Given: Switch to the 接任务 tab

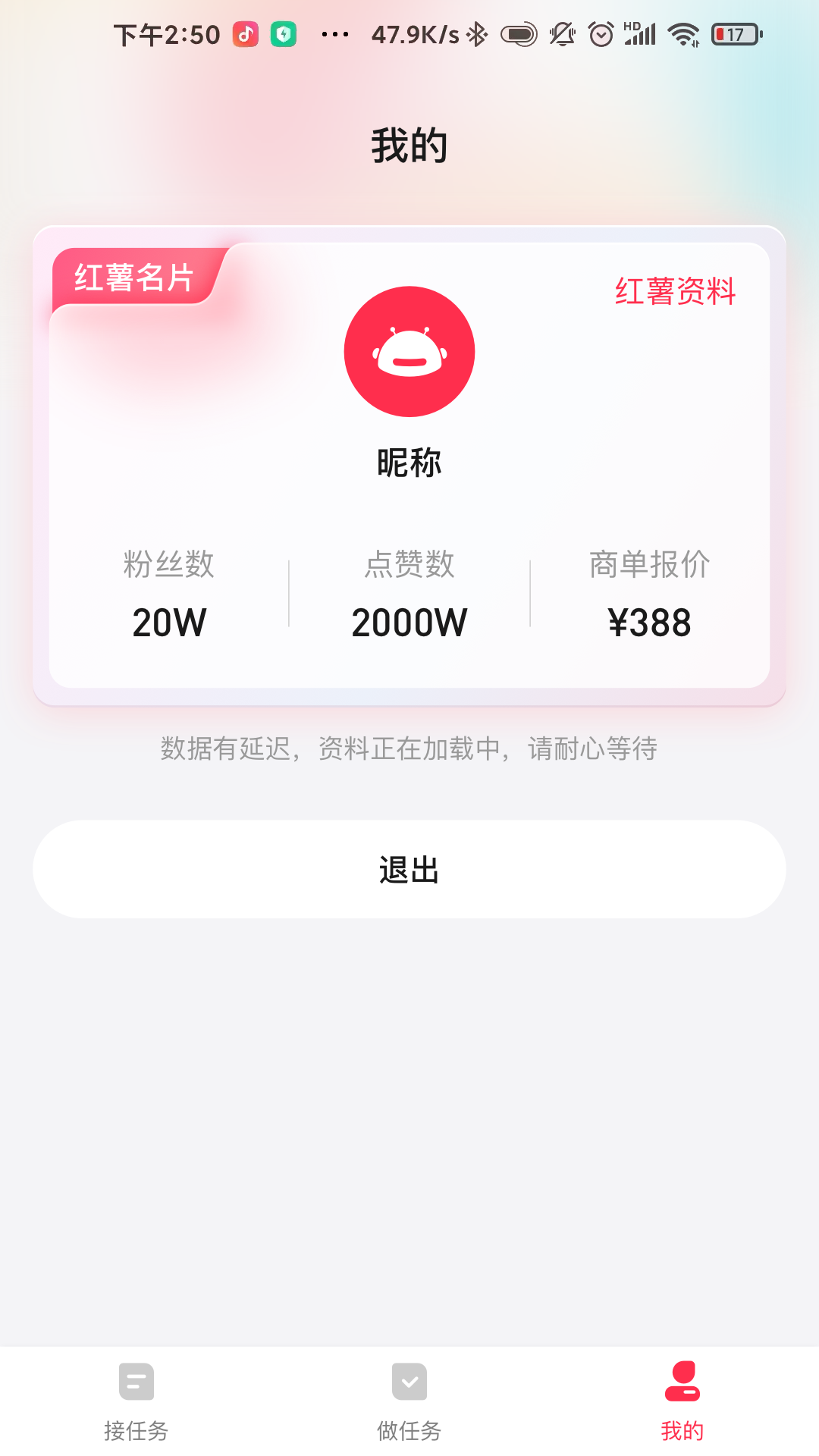Looking at the screenshot, I should coord(136,1432).
